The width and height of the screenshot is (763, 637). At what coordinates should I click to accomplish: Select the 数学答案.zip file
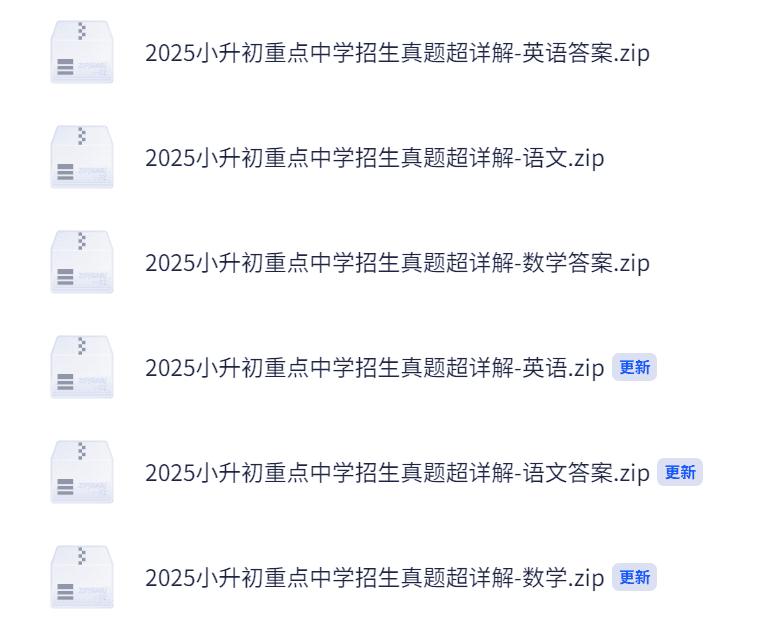tap(397, 263)
